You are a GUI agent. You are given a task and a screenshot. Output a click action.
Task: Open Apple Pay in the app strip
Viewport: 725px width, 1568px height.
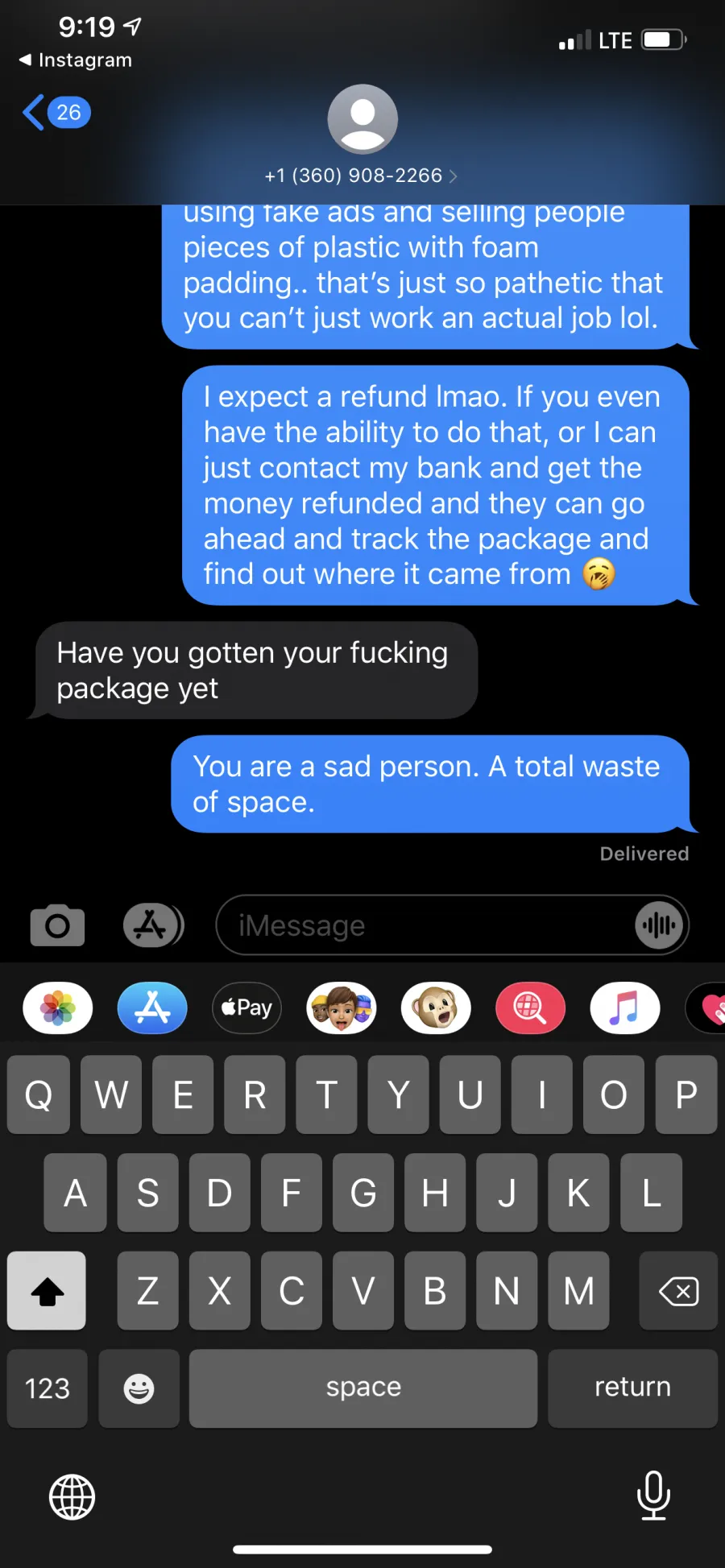pos(246,1007)
